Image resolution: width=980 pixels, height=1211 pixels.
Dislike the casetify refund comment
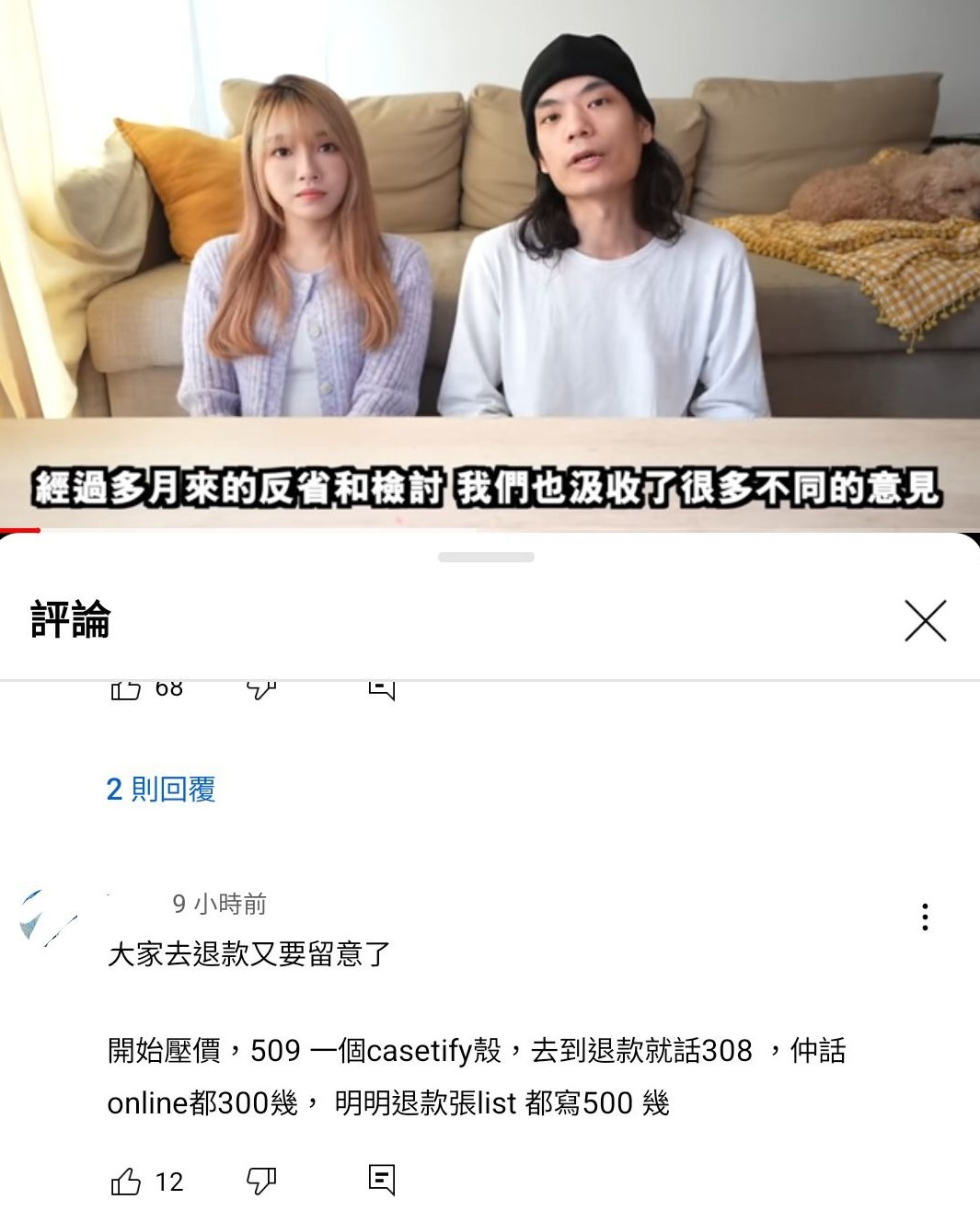(261, 1181)
